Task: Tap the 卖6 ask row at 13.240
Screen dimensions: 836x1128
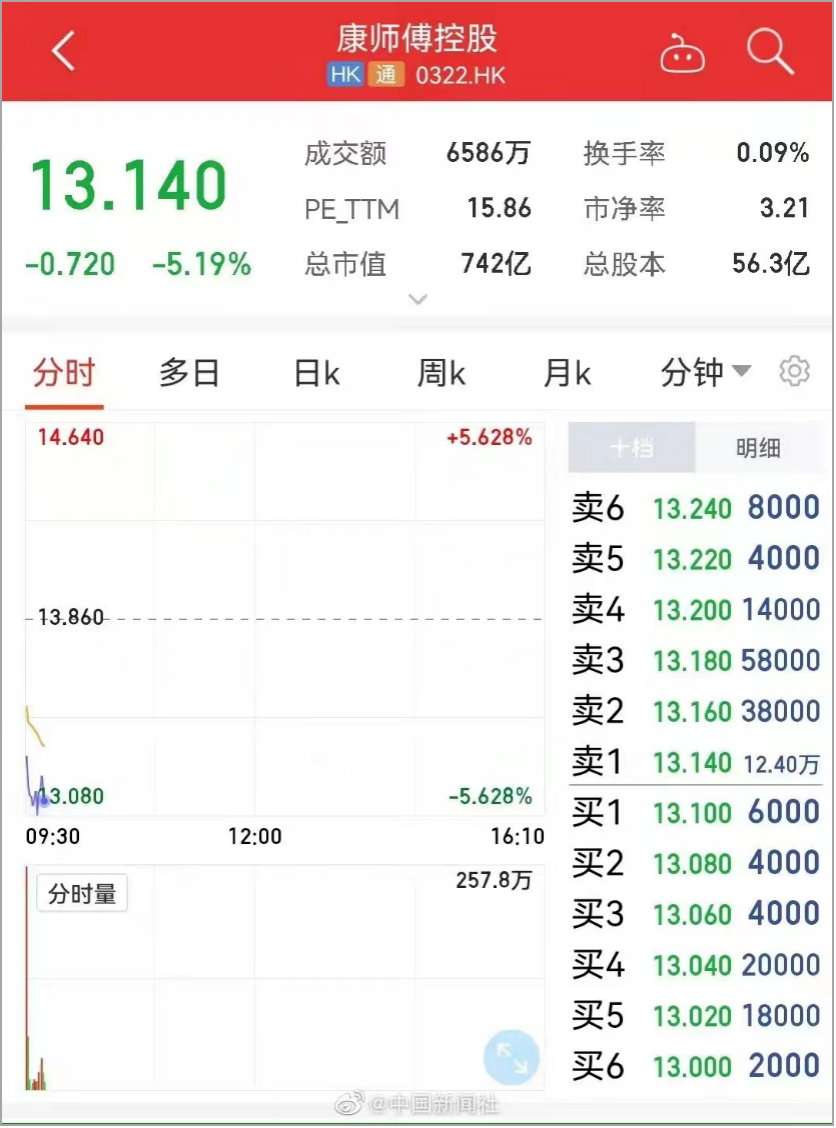Action: click(x=691, y=507)
